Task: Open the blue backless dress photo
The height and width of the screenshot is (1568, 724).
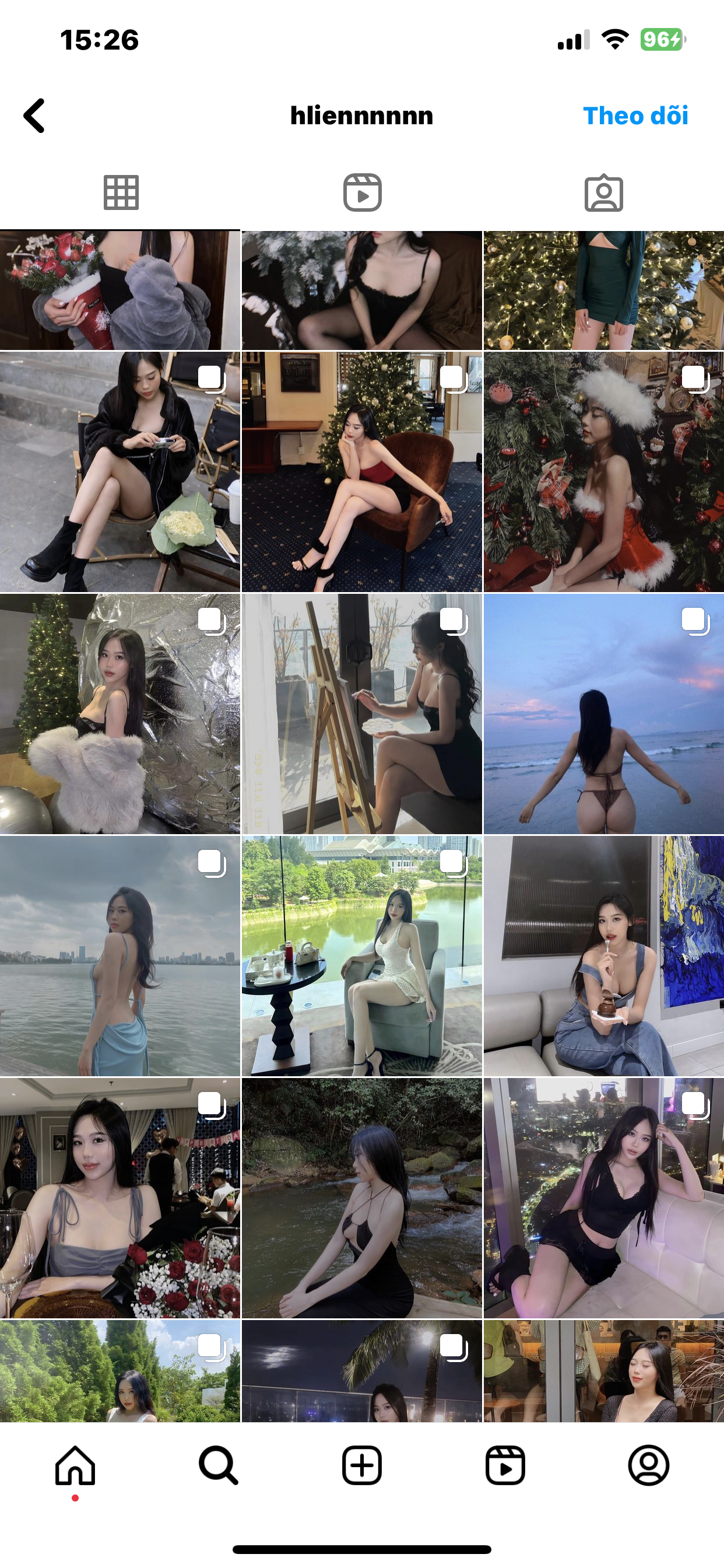Action: [121, 961]
